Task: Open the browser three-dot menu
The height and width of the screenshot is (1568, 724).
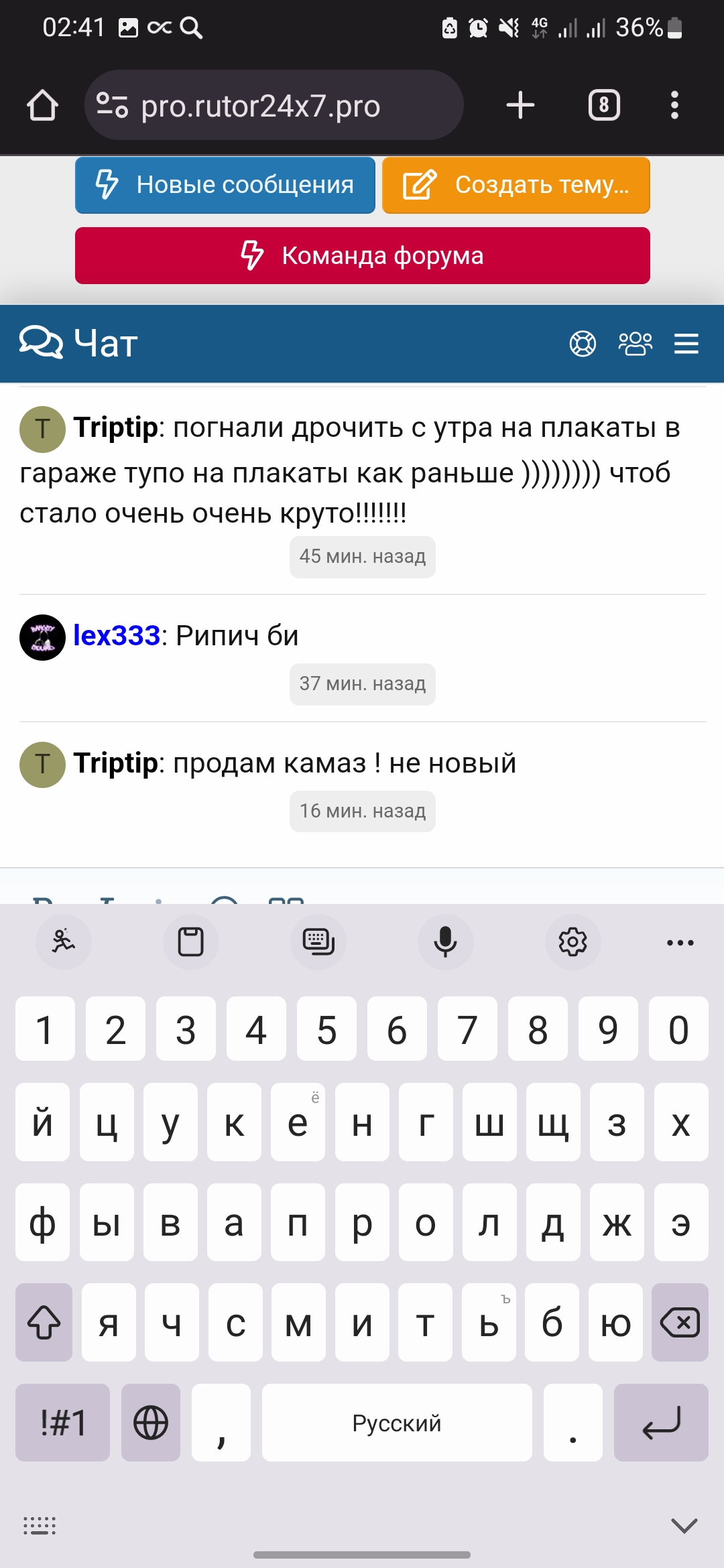Action: coord(674,105)
